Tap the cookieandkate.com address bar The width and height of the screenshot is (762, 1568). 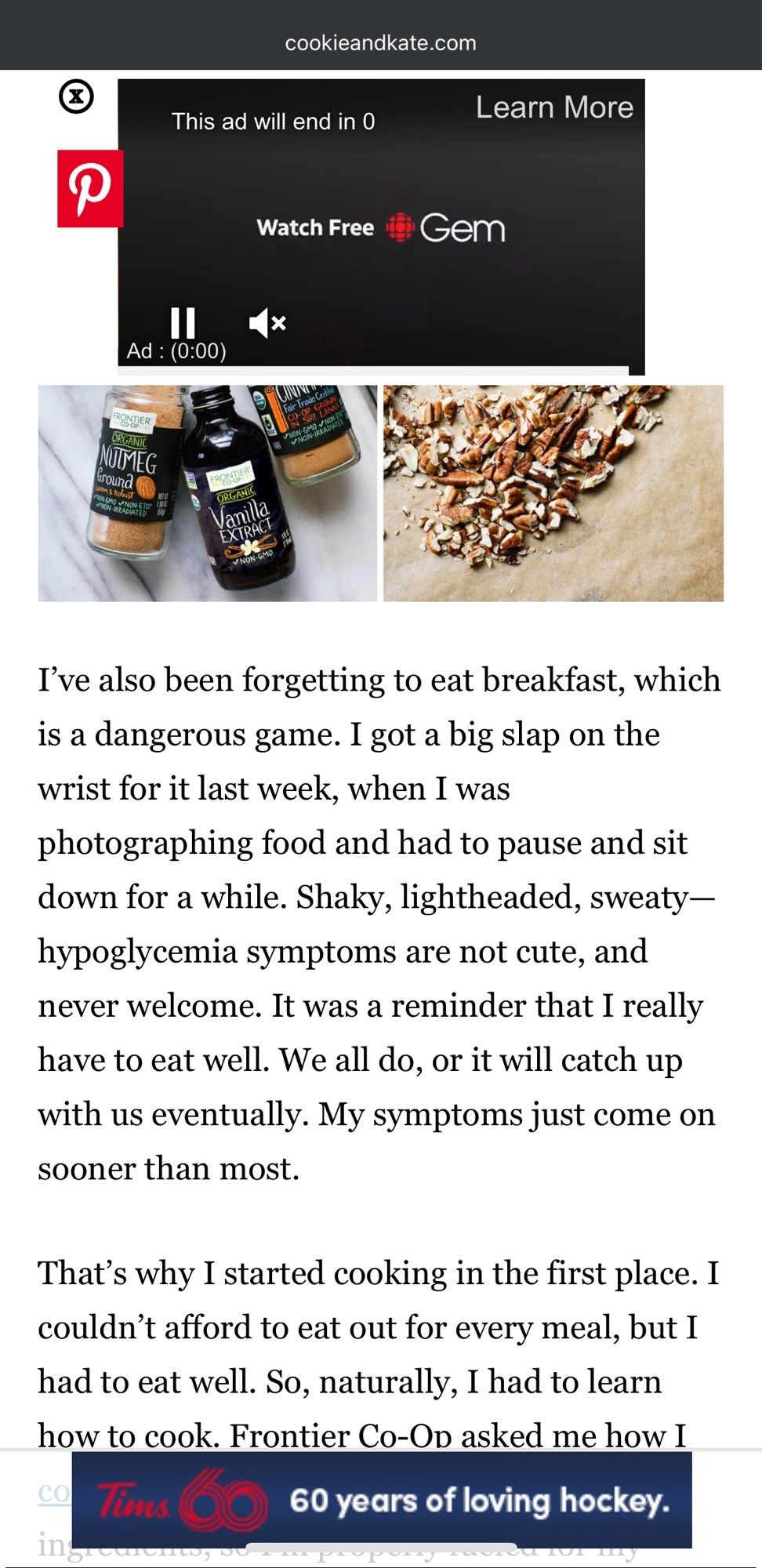pyautogui.click(x=381, y=43)
